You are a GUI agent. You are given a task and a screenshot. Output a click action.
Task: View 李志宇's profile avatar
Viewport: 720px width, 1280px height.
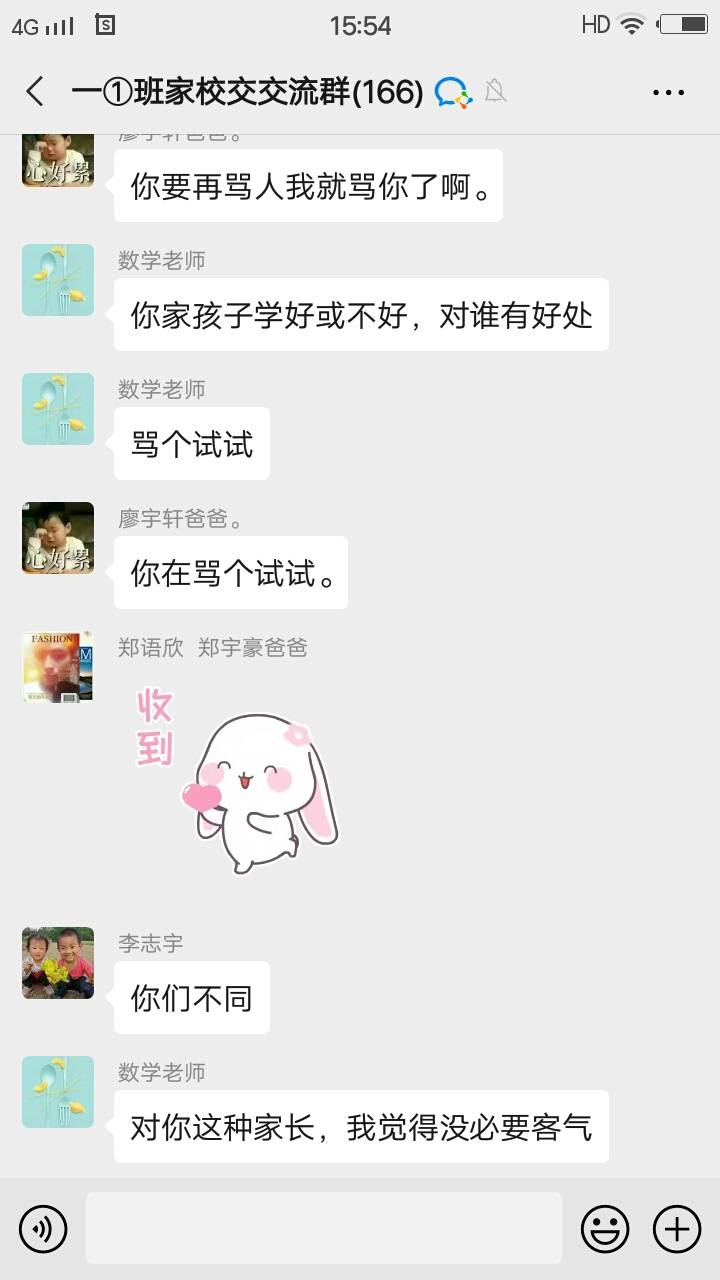point(58,962)
